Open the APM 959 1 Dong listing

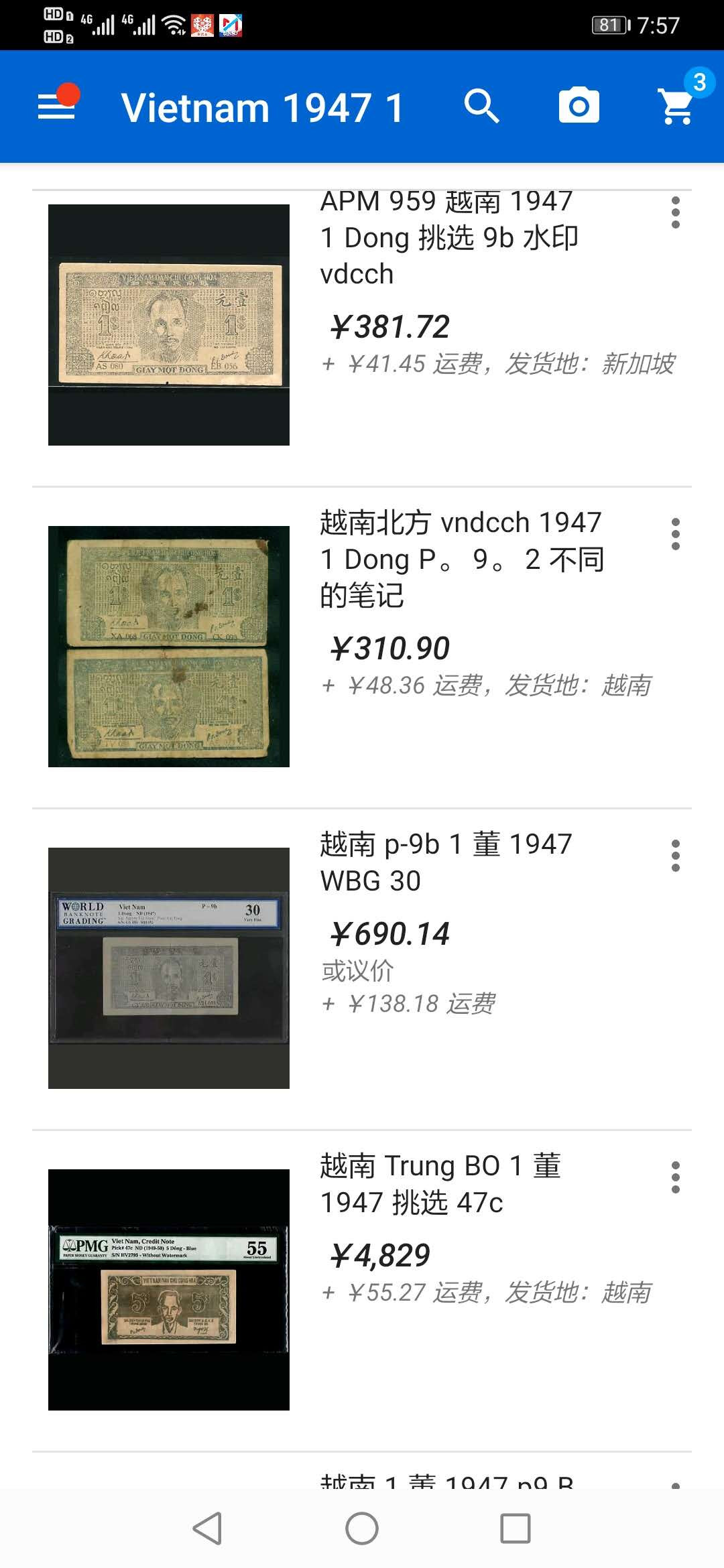449,238
